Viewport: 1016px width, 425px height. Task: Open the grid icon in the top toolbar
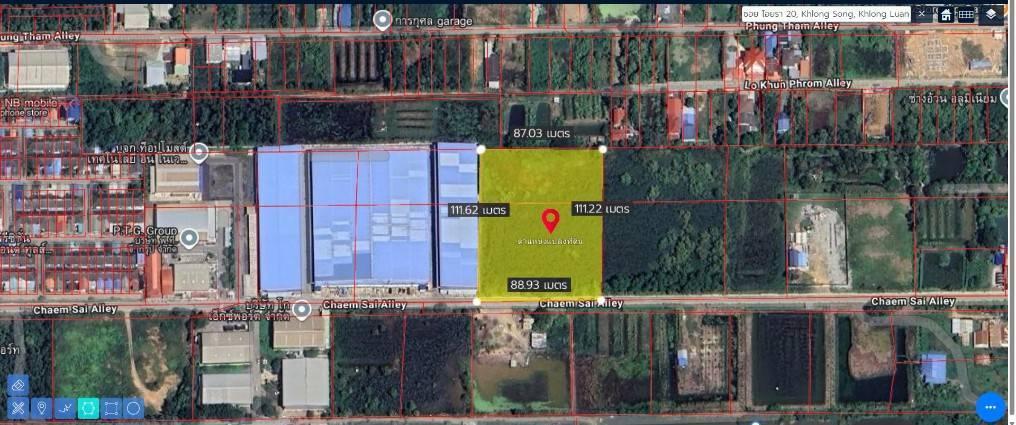pyautogui.click(x=966, y=14)
